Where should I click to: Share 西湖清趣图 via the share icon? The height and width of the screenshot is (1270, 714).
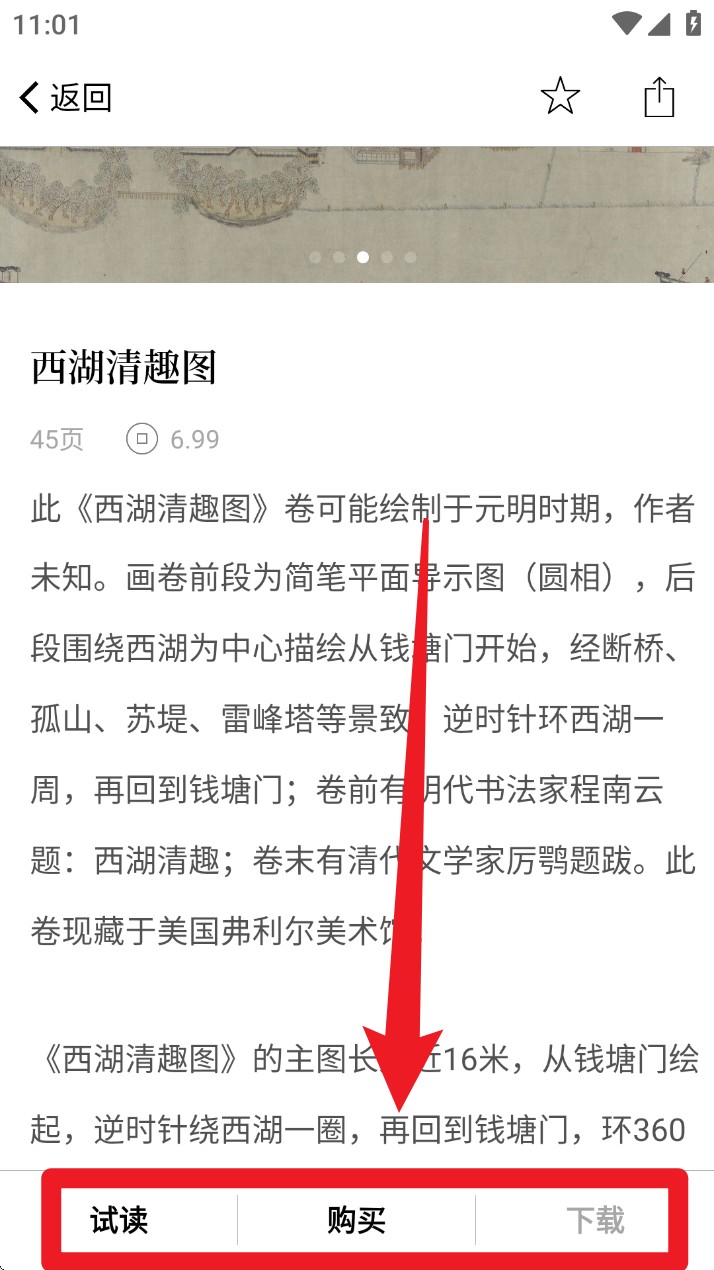tap(659, 97)
